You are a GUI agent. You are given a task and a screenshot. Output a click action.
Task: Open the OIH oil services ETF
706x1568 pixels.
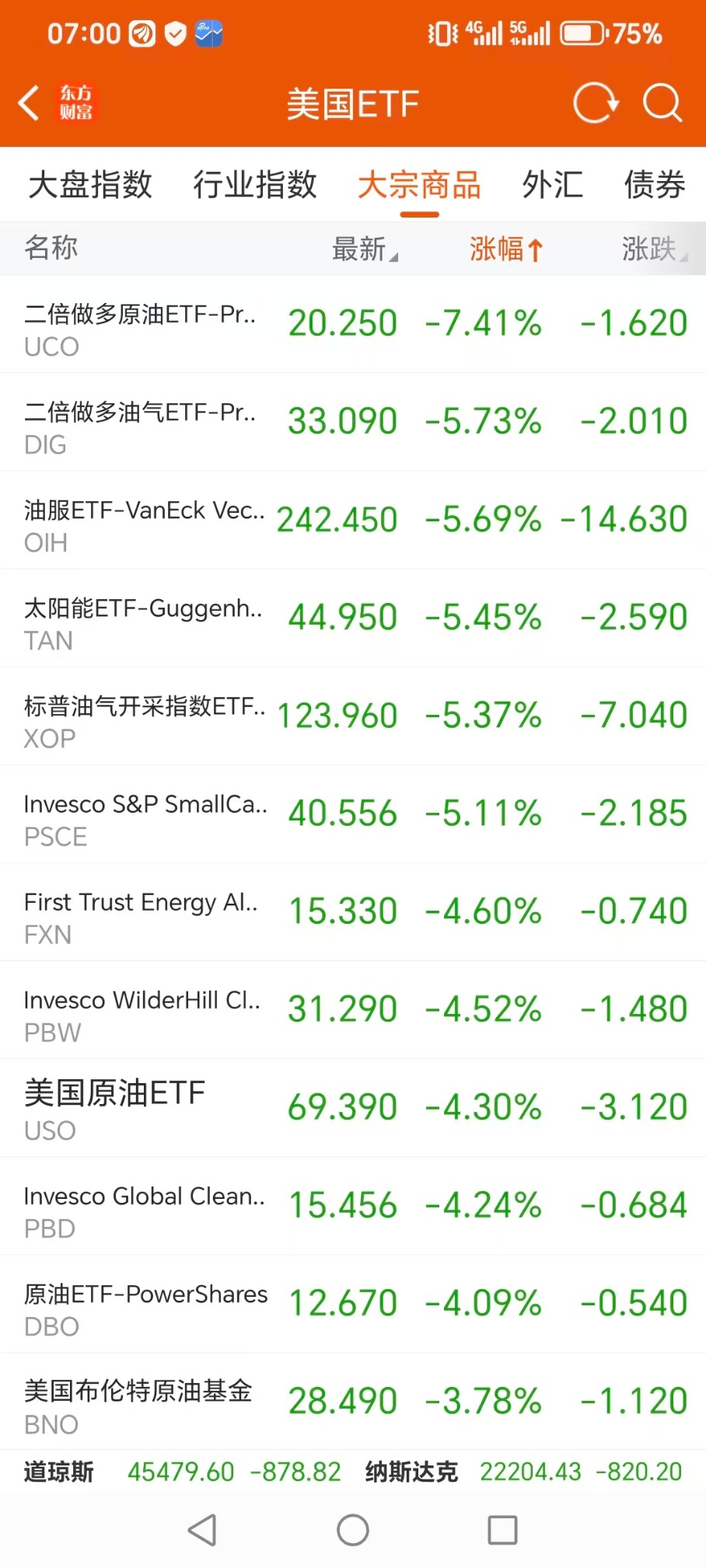click(353, 521)
